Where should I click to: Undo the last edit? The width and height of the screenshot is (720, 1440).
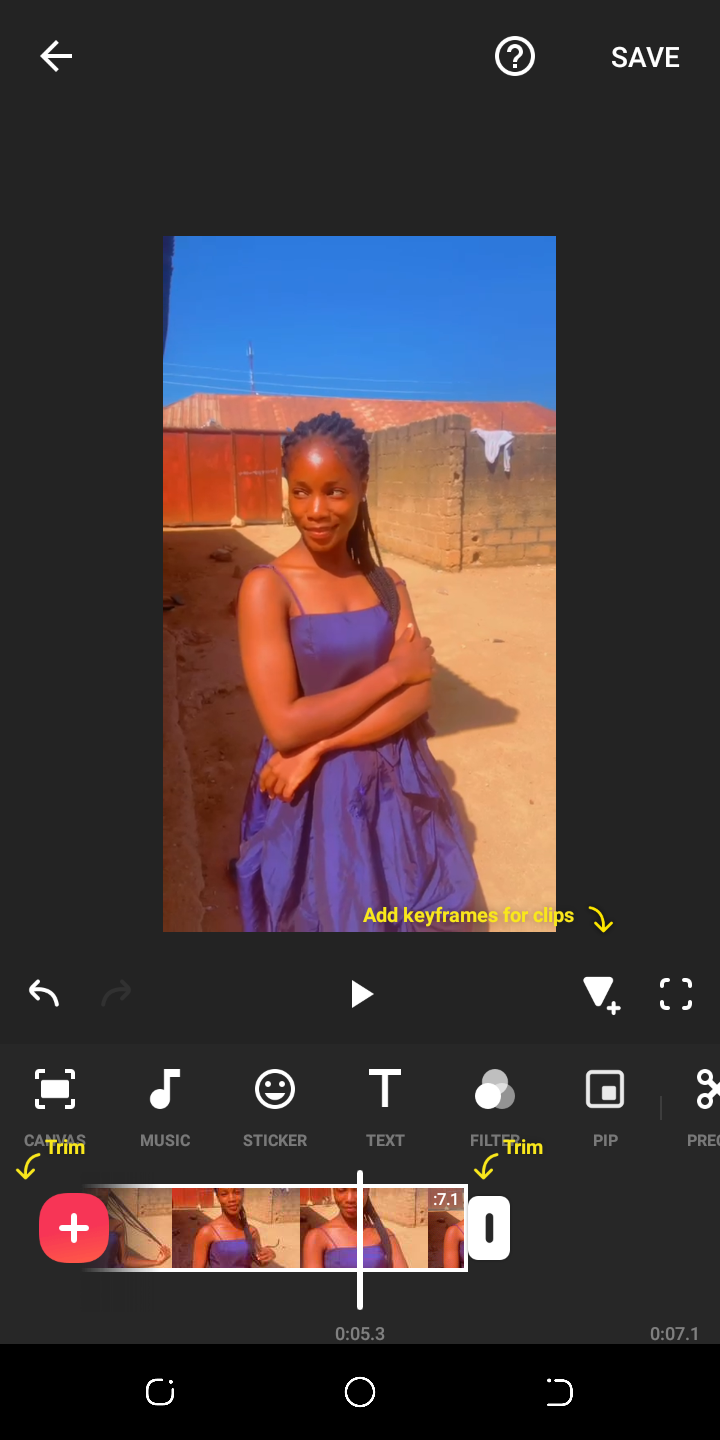pyautogui.click(x=44, y=993)
